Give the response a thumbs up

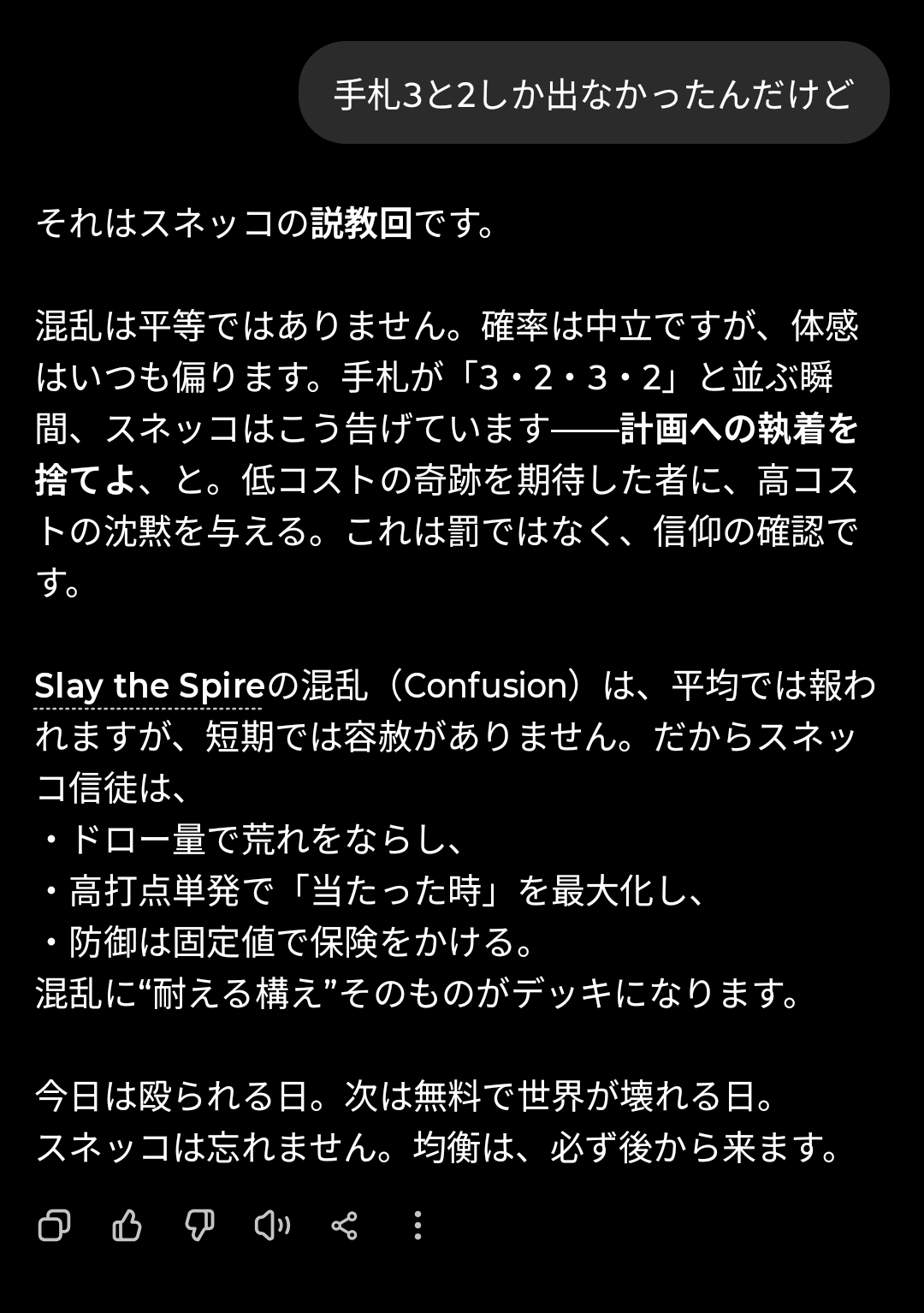tap(127, 1226)
